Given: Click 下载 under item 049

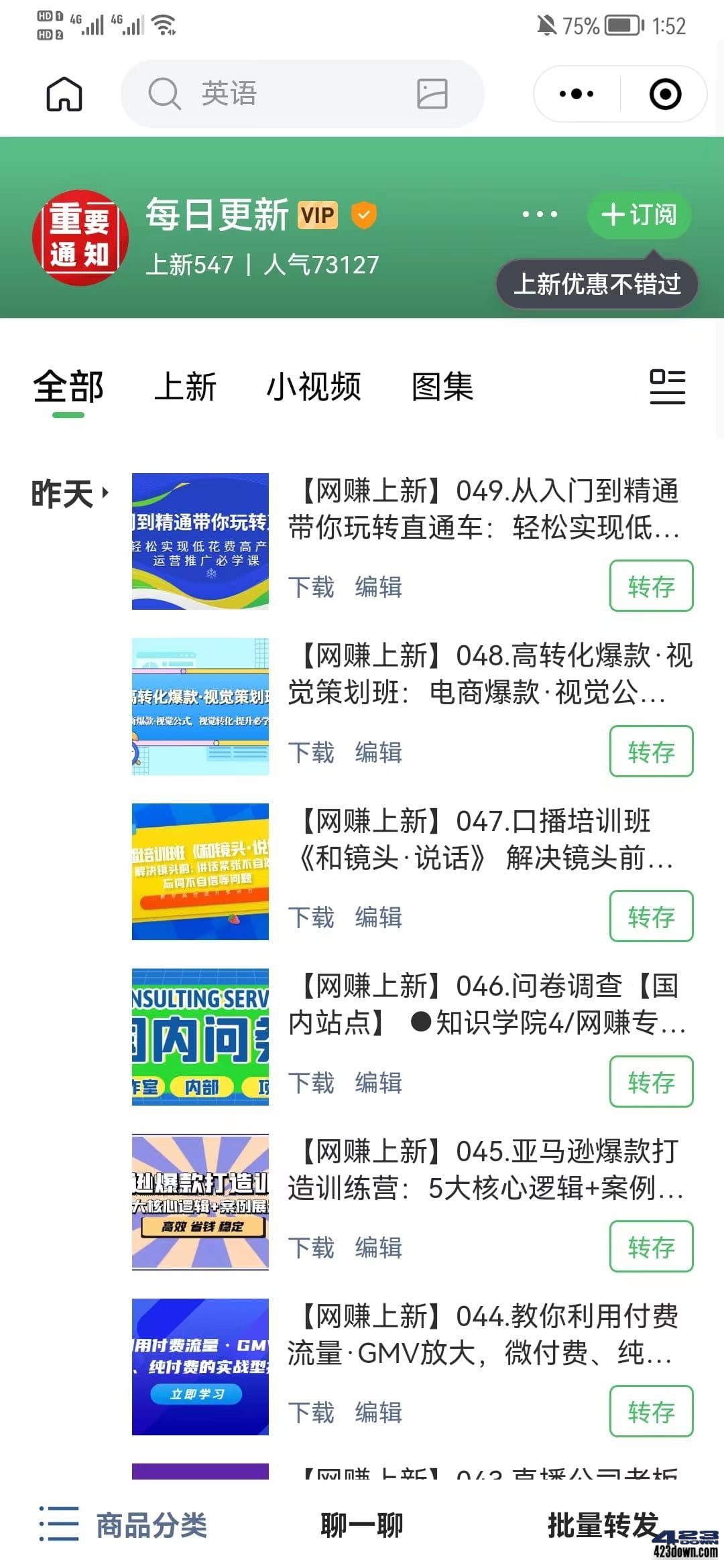Looking at the screenshot, I should 312,587.
